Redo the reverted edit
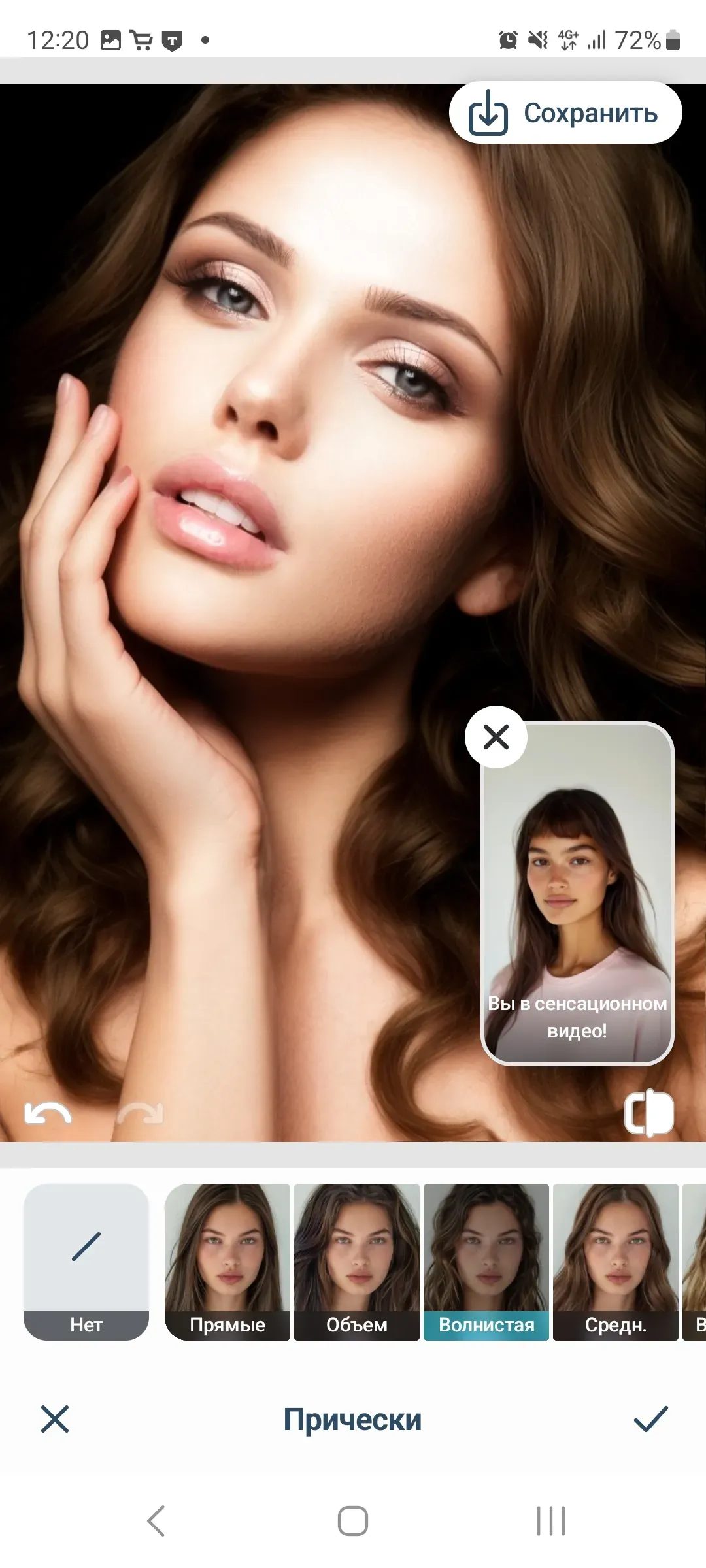Screen dimensions: 706x1568 pyautogui.click(x=140, y=1113)
